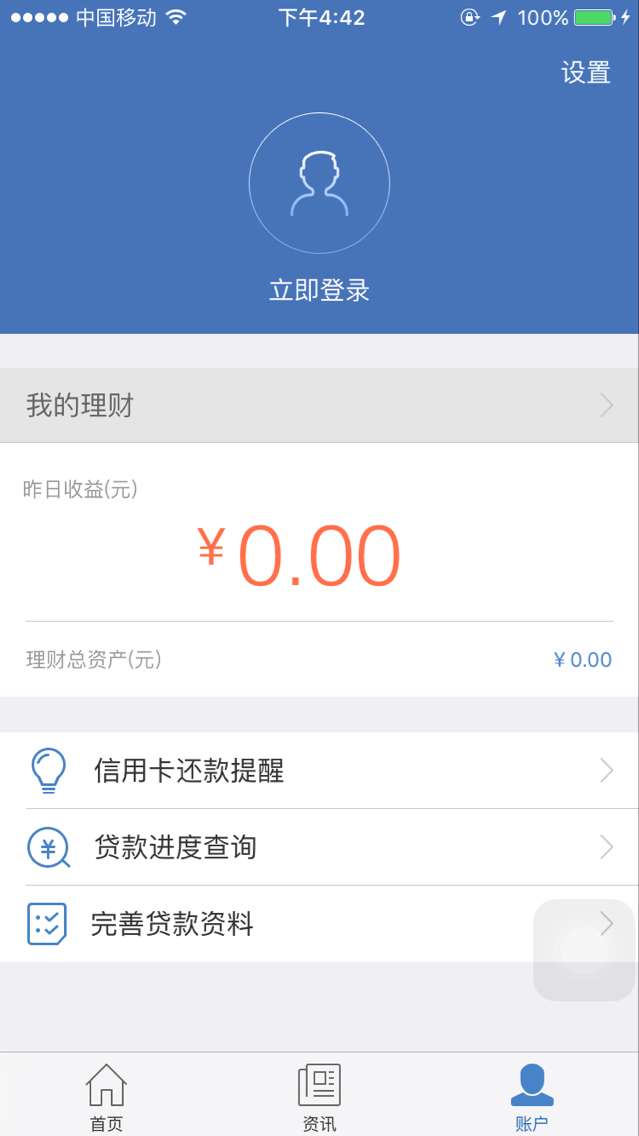
Task: Switch to the 首页 tab
Action: click(106, 1095)
